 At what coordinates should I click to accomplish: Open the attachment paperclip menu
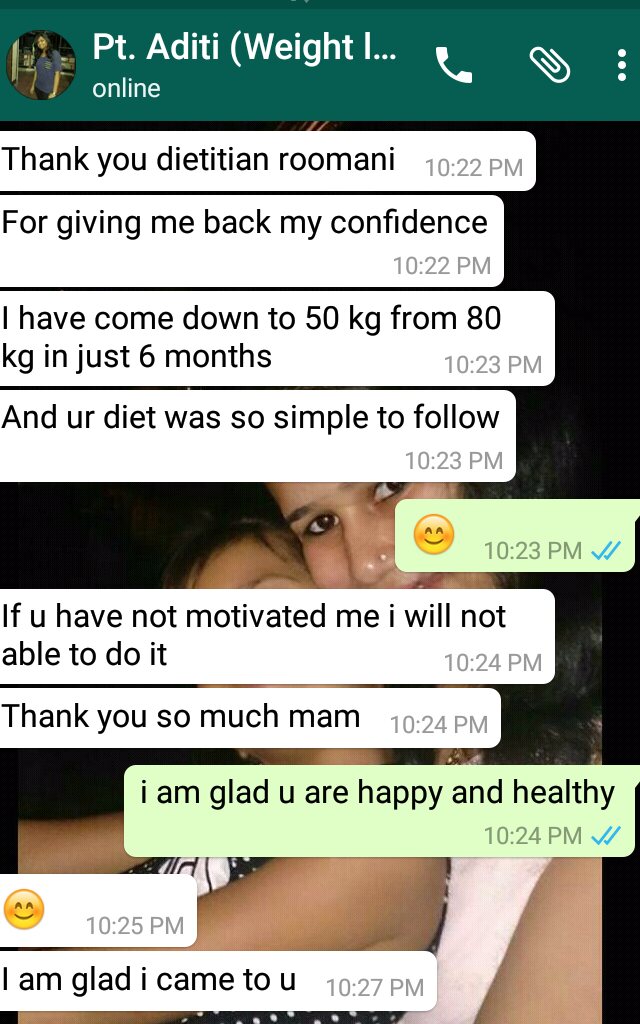coord(549,65)
